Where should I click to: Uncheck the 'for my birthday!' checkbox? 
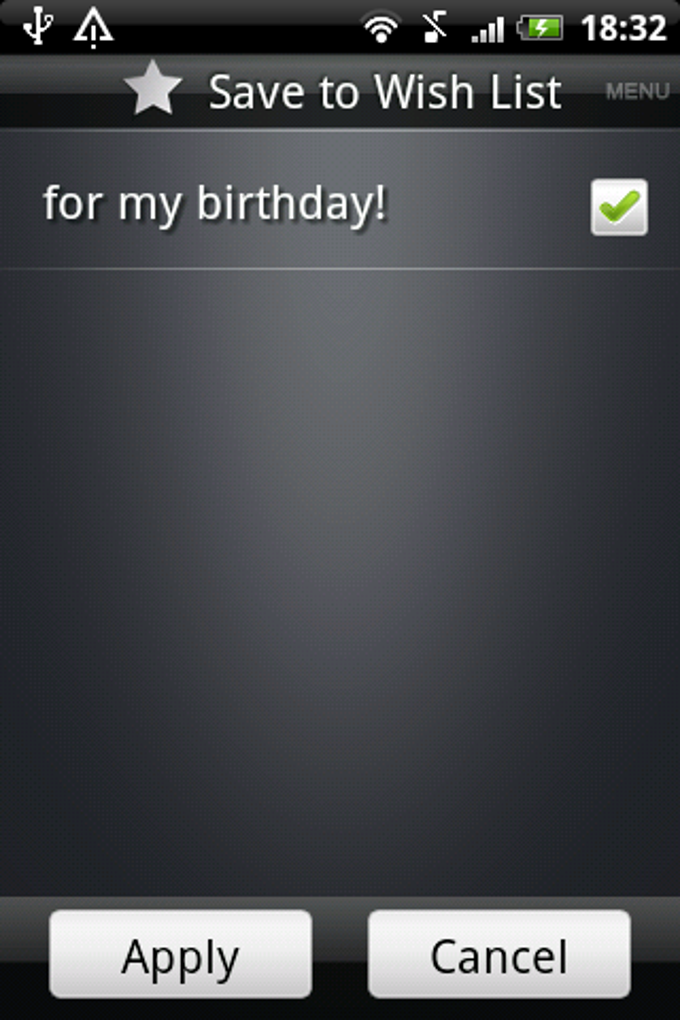pyautogui.click(x=619, y=207)
